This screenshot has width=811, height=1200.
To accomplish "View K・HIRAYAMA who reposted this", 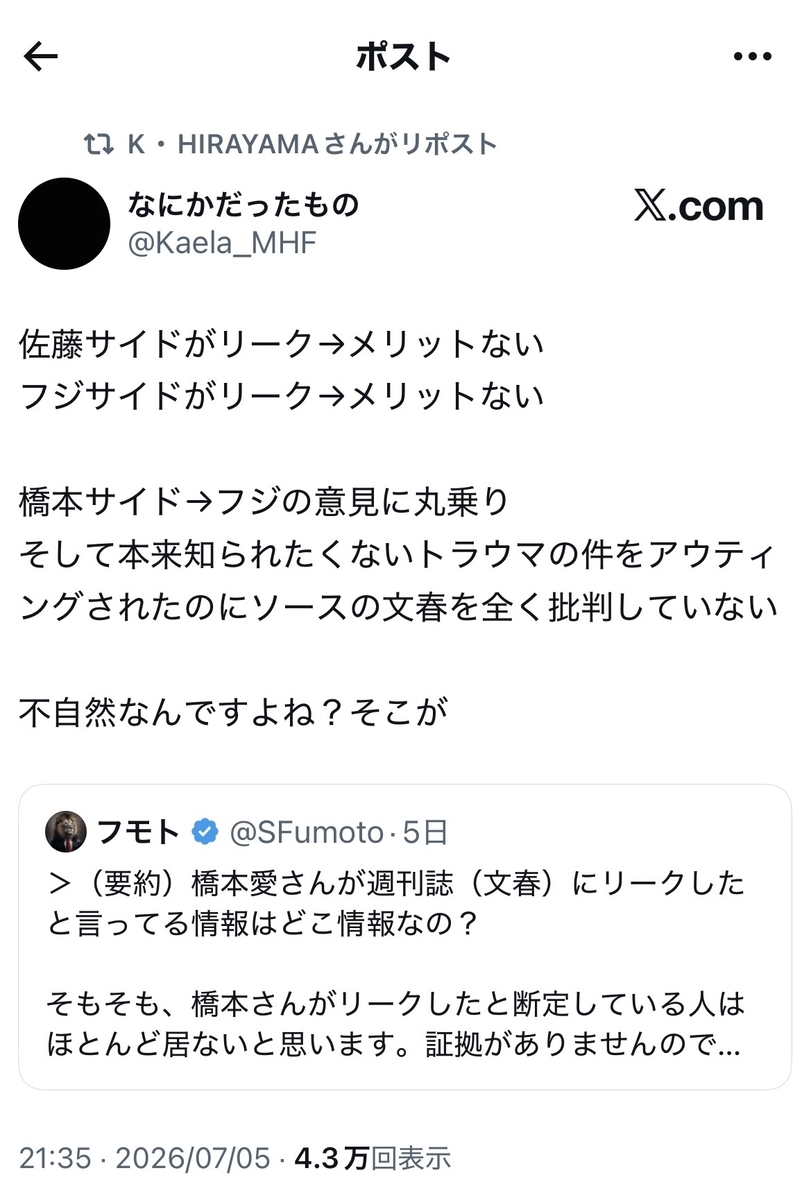I will 312,144.
